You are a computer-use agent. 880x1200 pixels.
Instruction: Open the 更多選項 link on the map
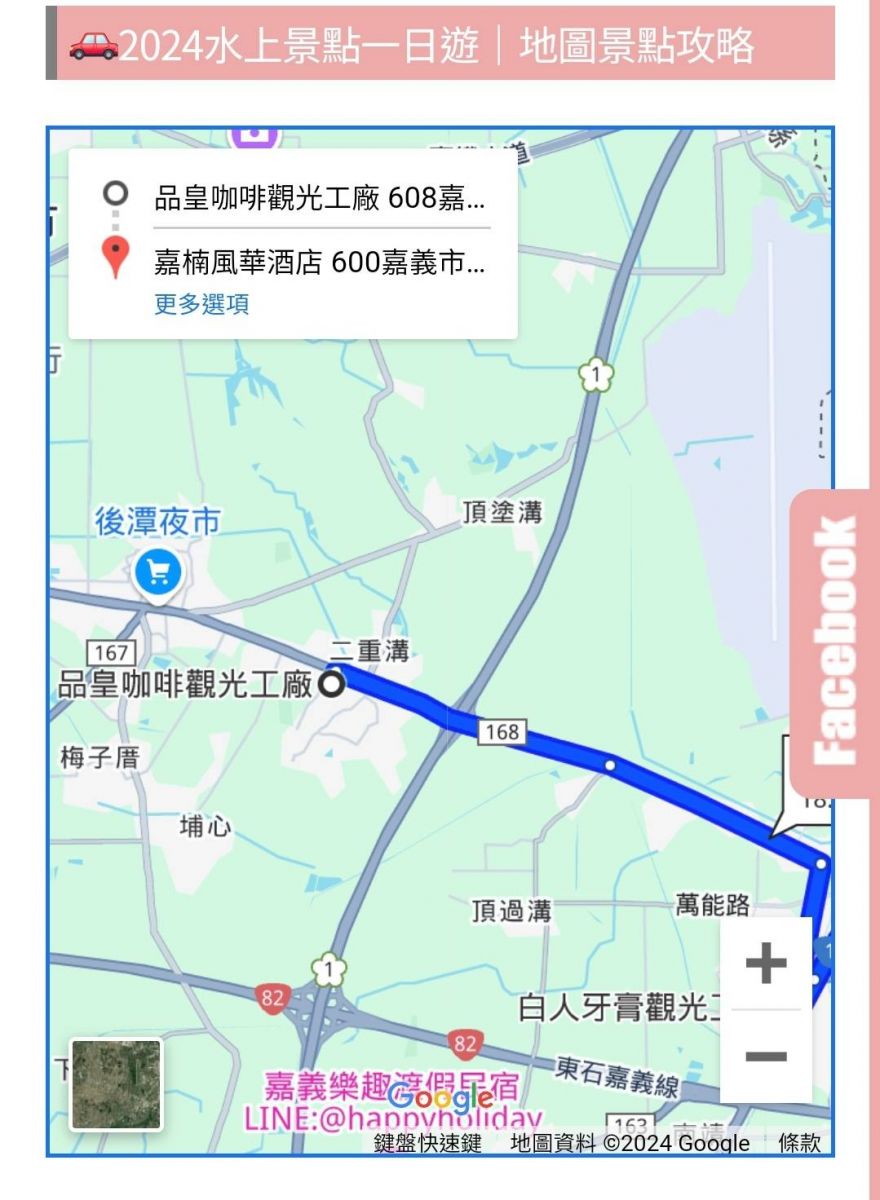coord(201,304)
